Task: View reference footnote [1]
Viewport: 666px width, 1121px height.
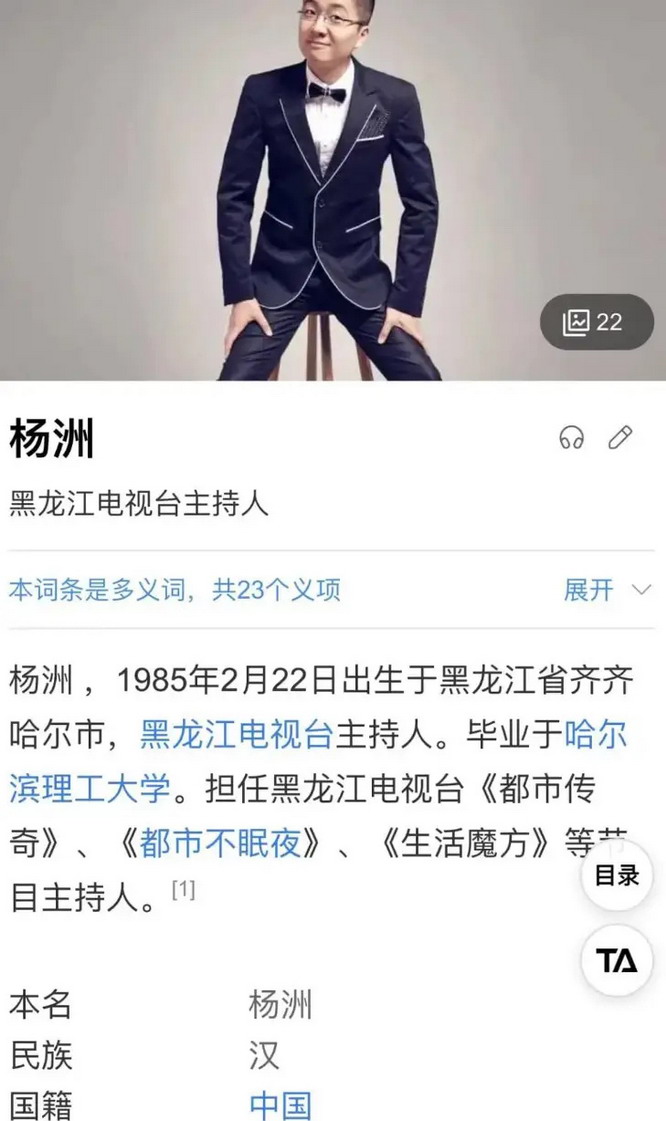Action: [183, 889]
